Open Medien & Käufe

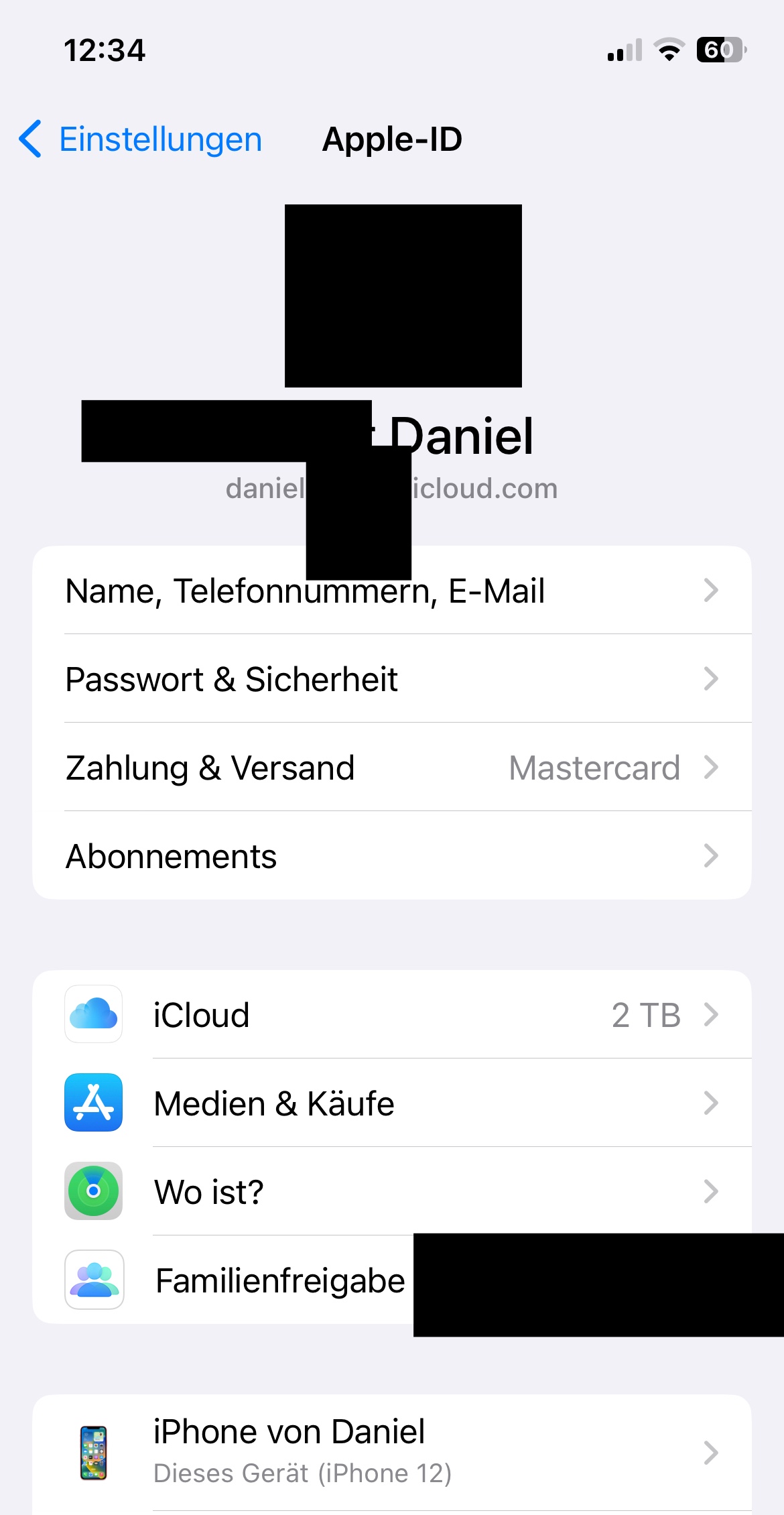point(391,1103)
